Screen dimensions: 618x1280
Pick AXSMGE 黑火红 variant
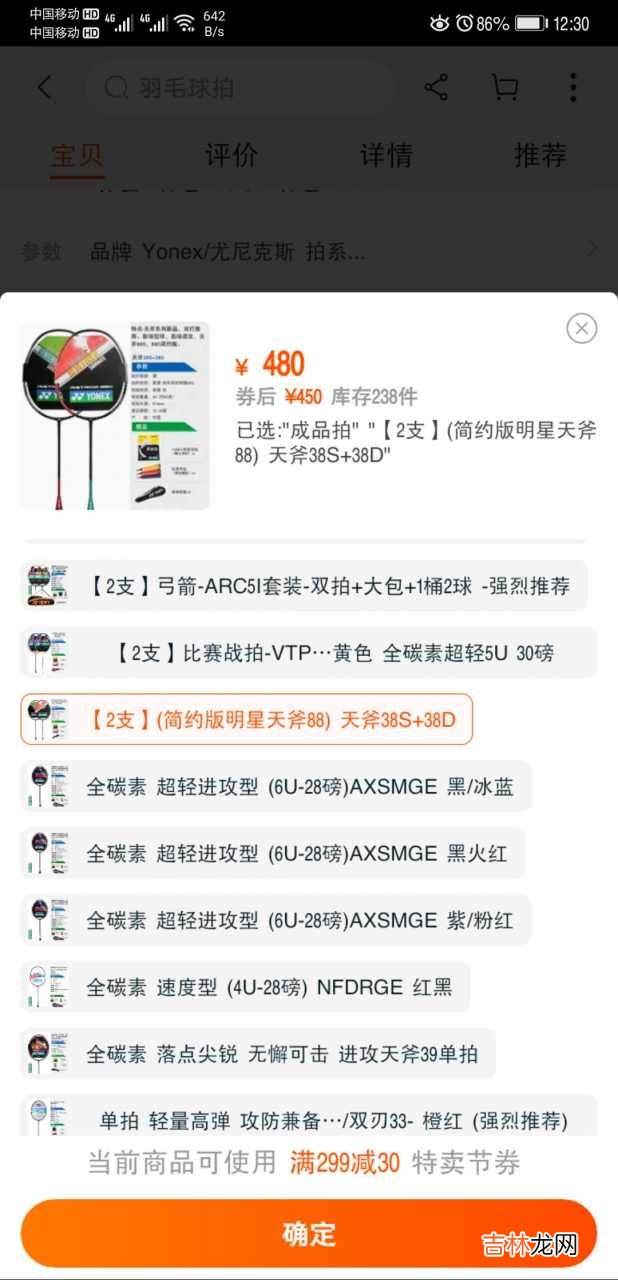[272, 853]
